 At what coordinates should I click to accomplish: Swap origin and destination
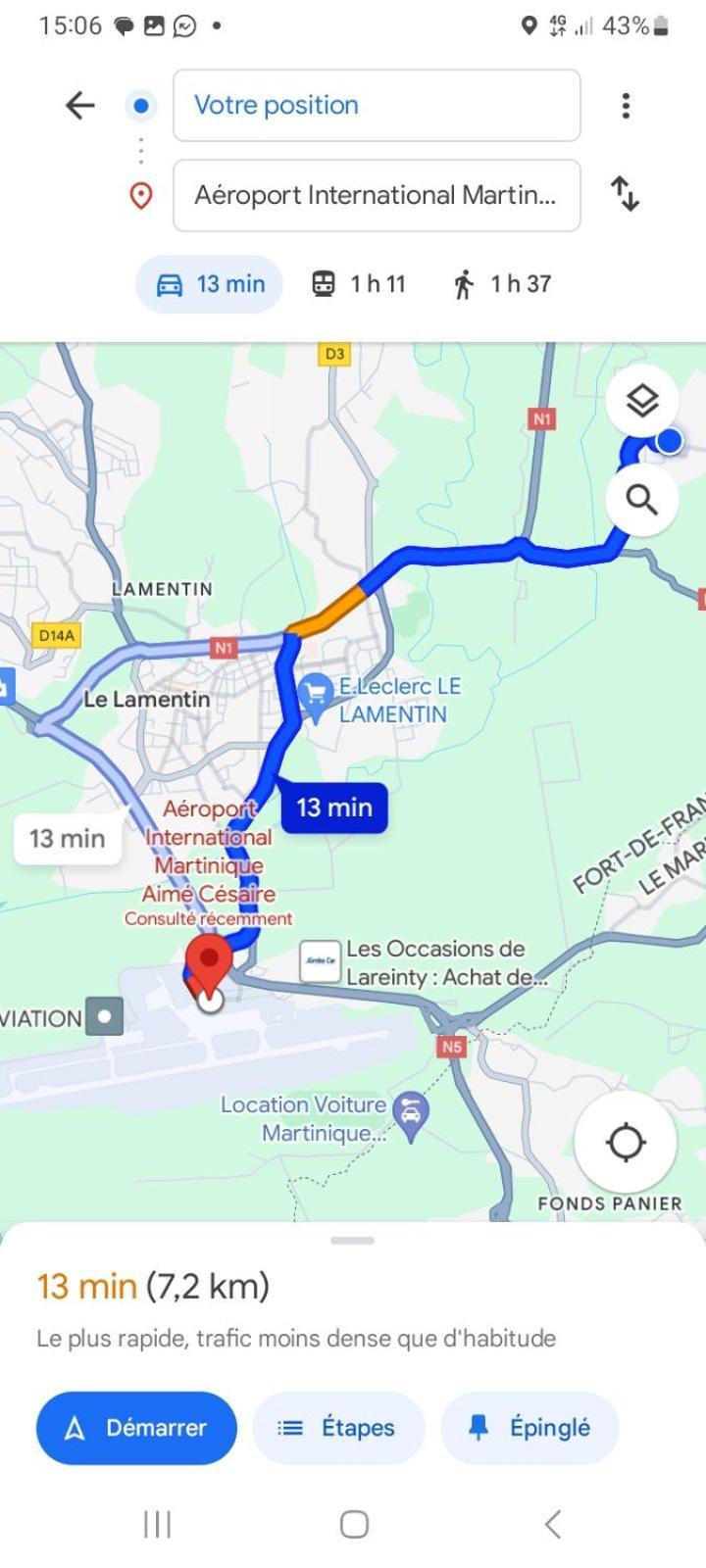click(x=626, y=194)
